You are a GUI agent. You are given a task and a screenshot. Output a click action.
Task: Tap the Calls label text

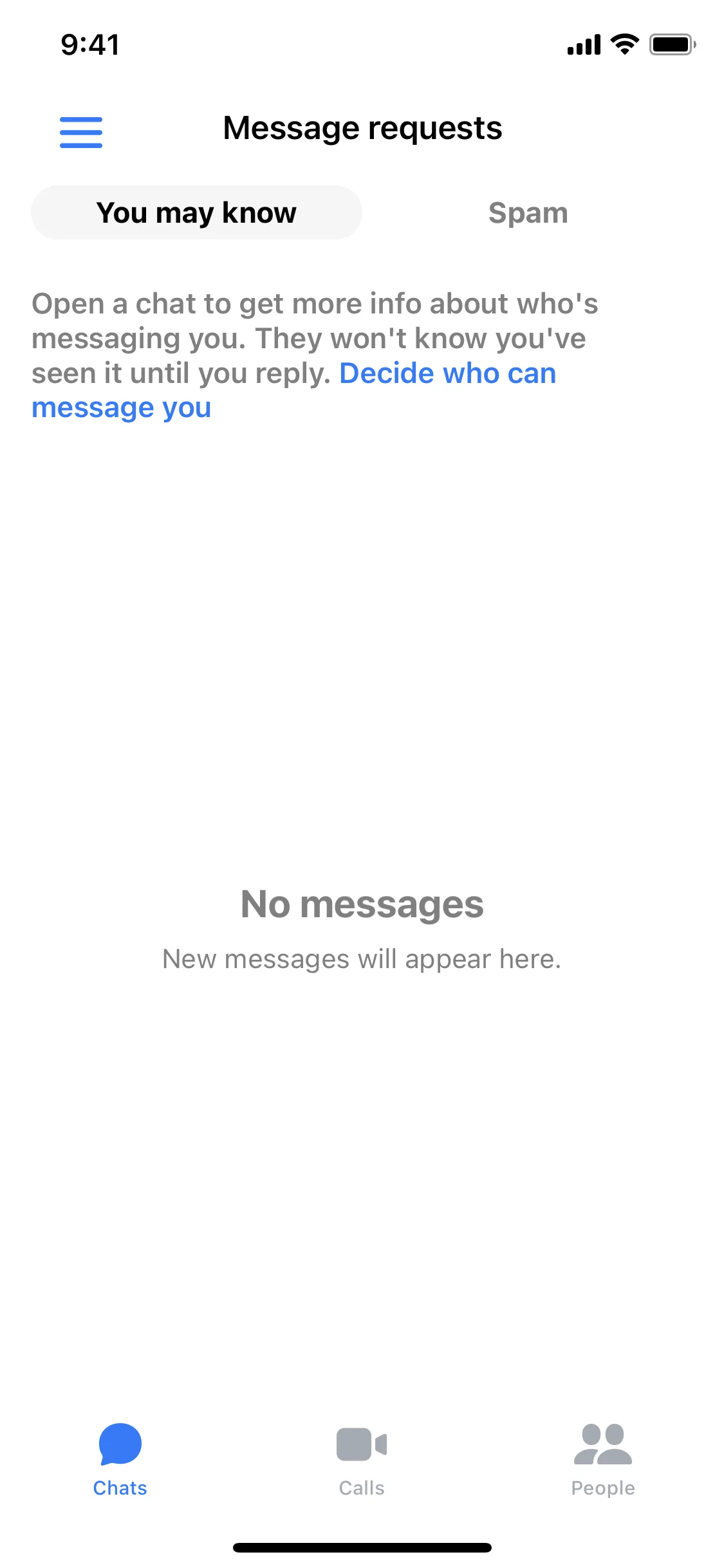[x=361, y=1488]
